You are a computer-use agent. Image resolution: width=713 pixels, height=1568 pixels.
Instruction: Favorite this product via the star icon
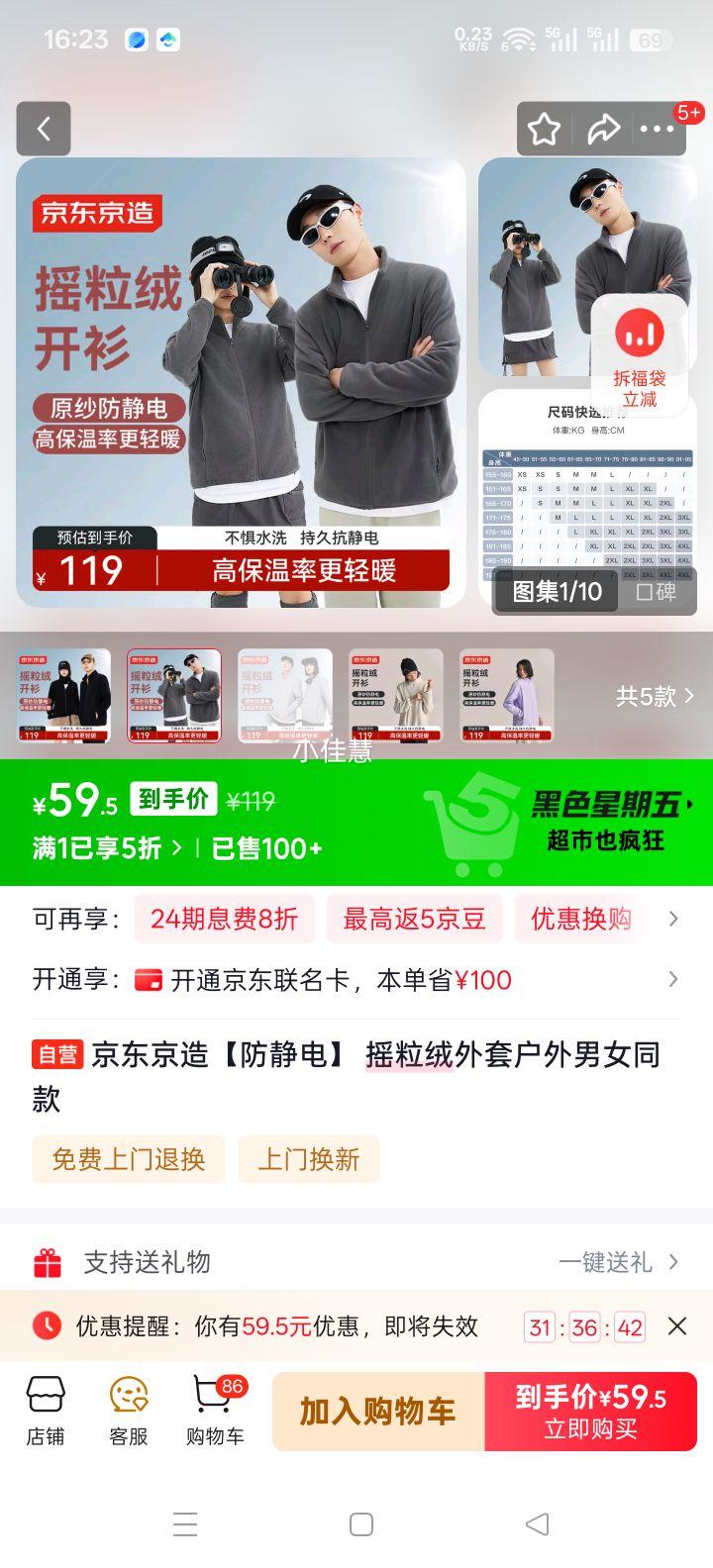544,129
